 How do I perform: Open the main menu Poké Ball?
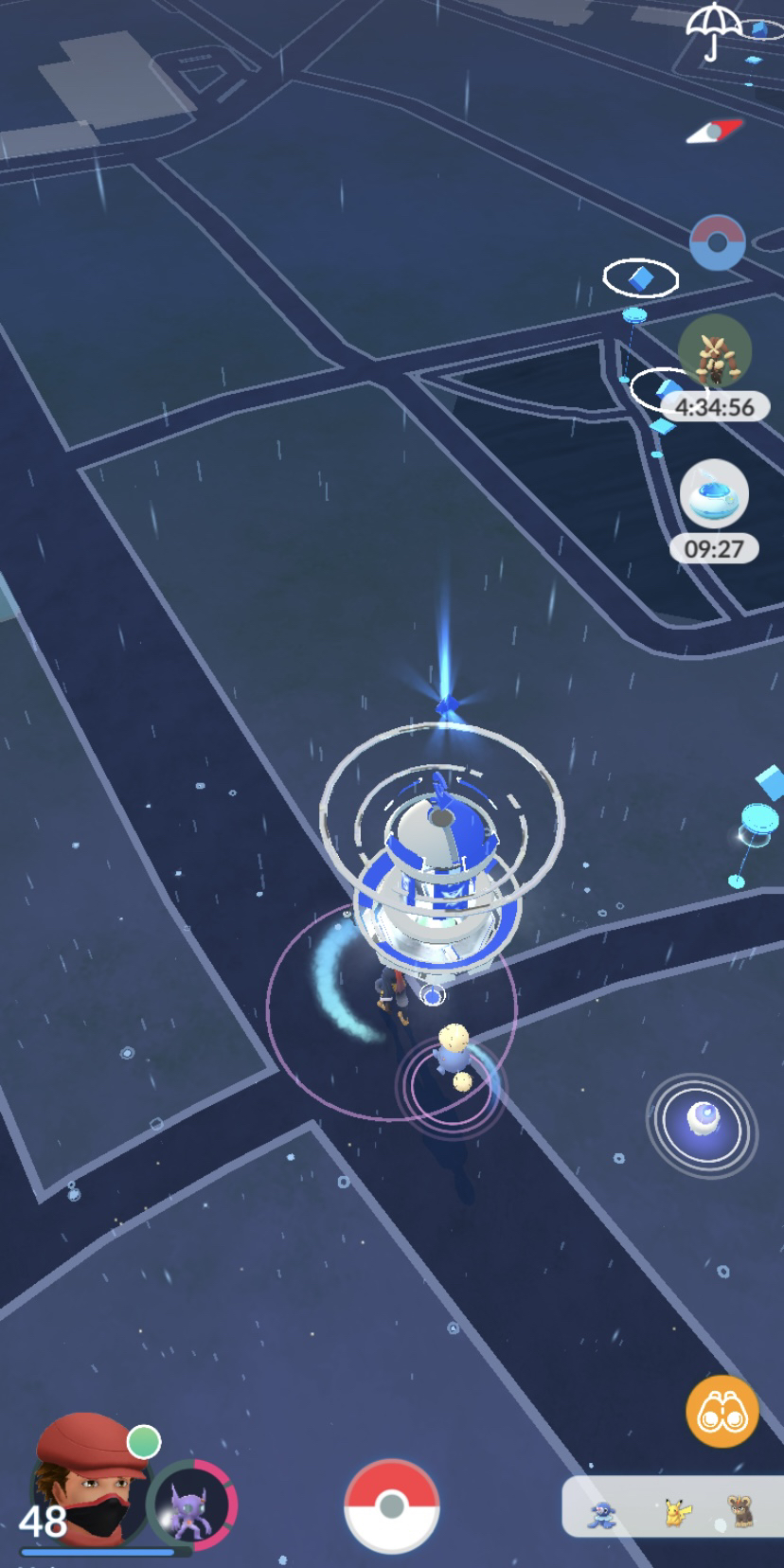(x=391, y=1506)
